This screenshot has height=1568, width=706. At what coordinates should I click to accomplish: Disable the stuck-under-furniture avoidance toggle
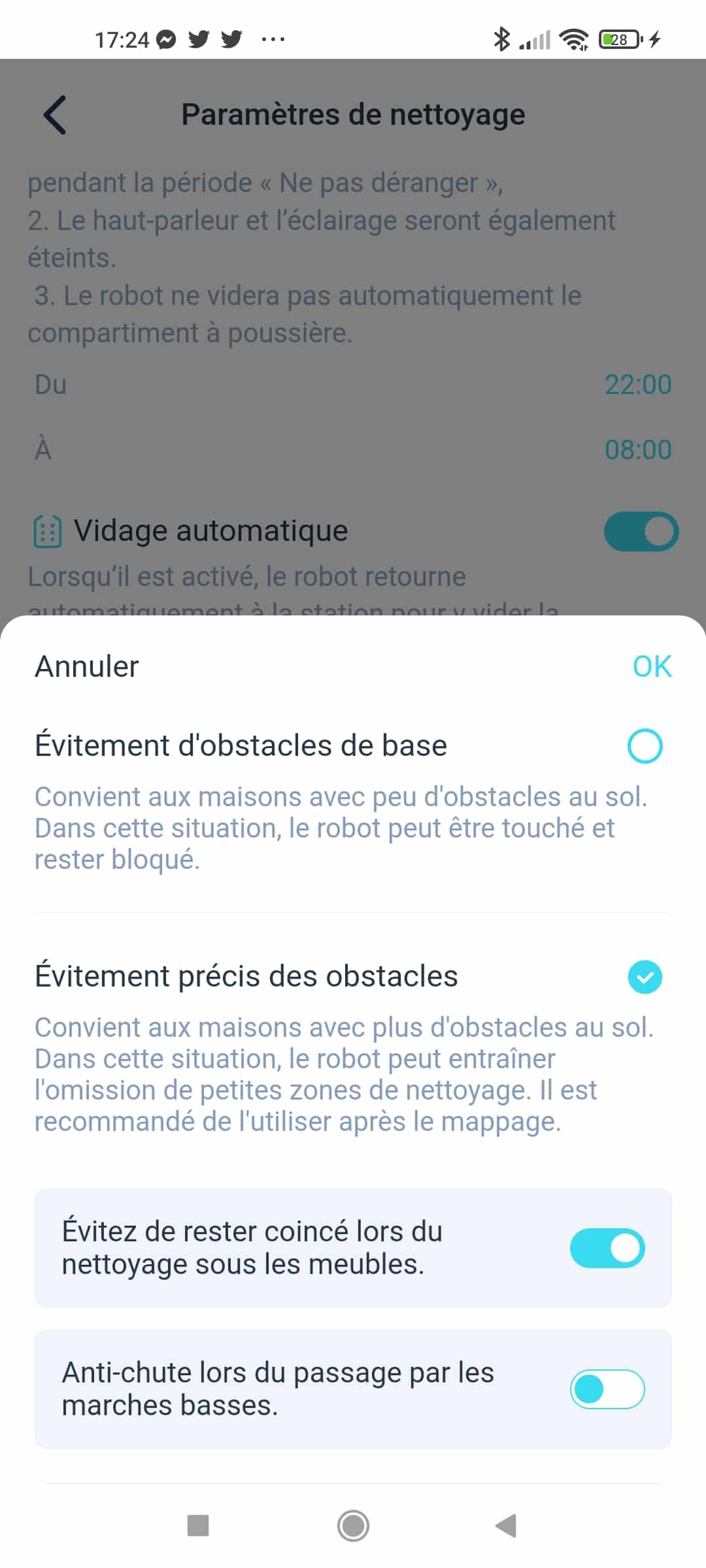click(x=607, y=1248)
